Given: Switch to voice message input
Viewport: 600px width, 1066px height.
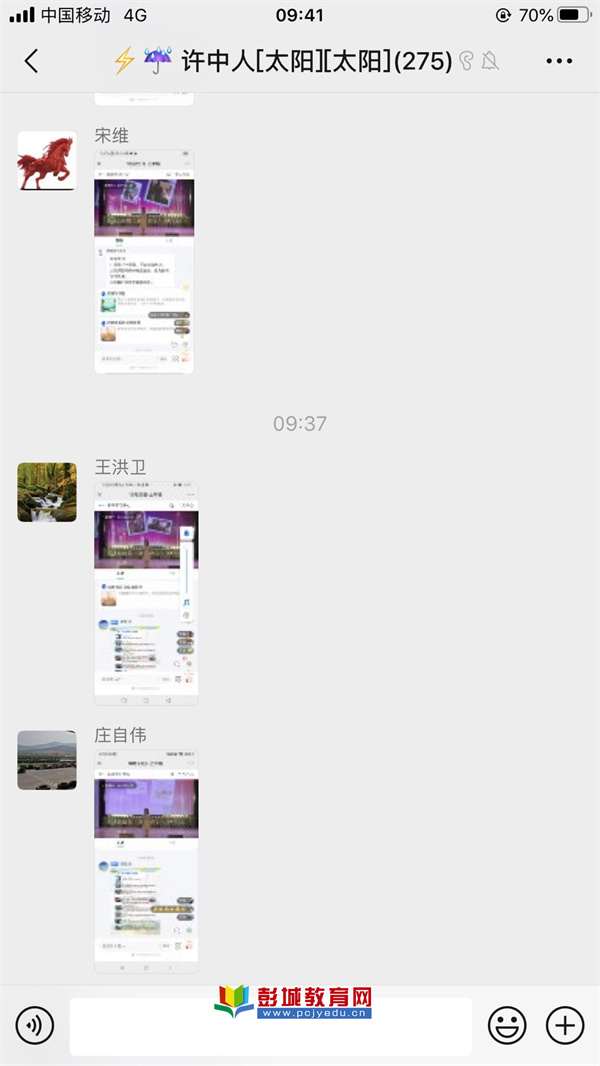Looking at the screenshot, I should 35,1026.
